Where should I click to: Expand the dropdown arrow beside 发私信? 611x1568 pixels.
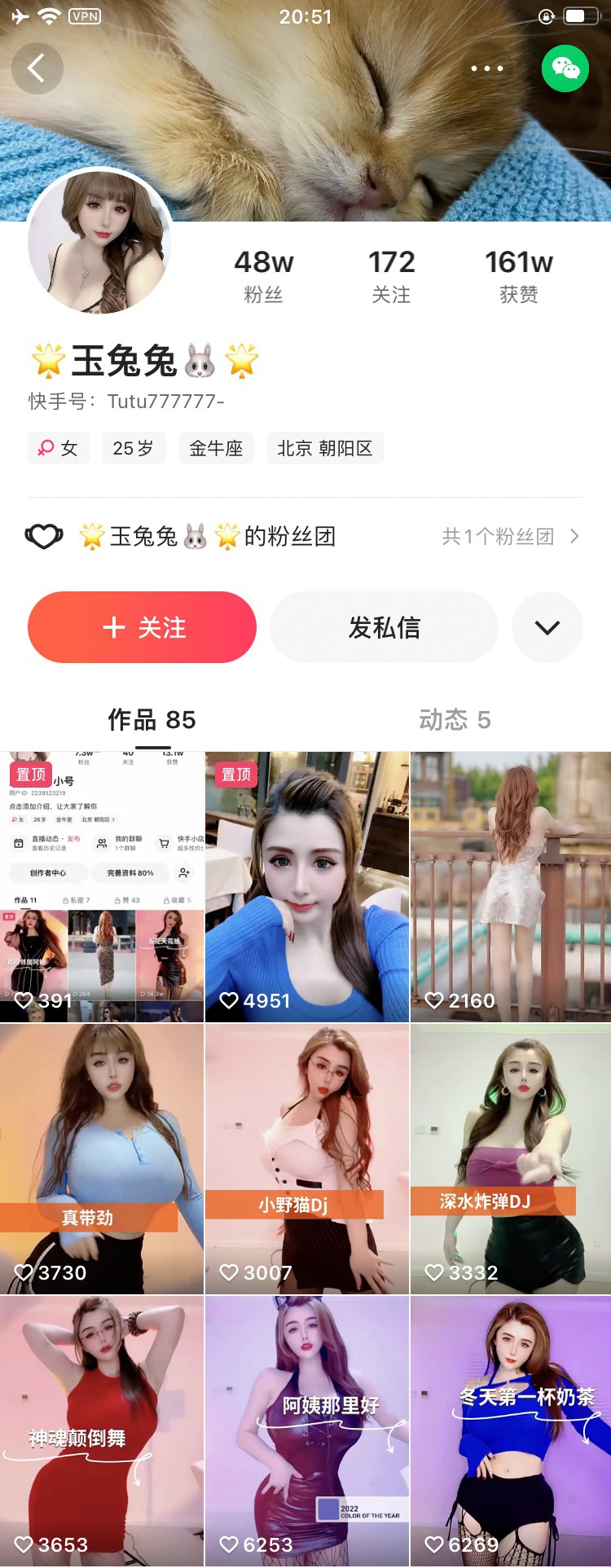(547, 627)
